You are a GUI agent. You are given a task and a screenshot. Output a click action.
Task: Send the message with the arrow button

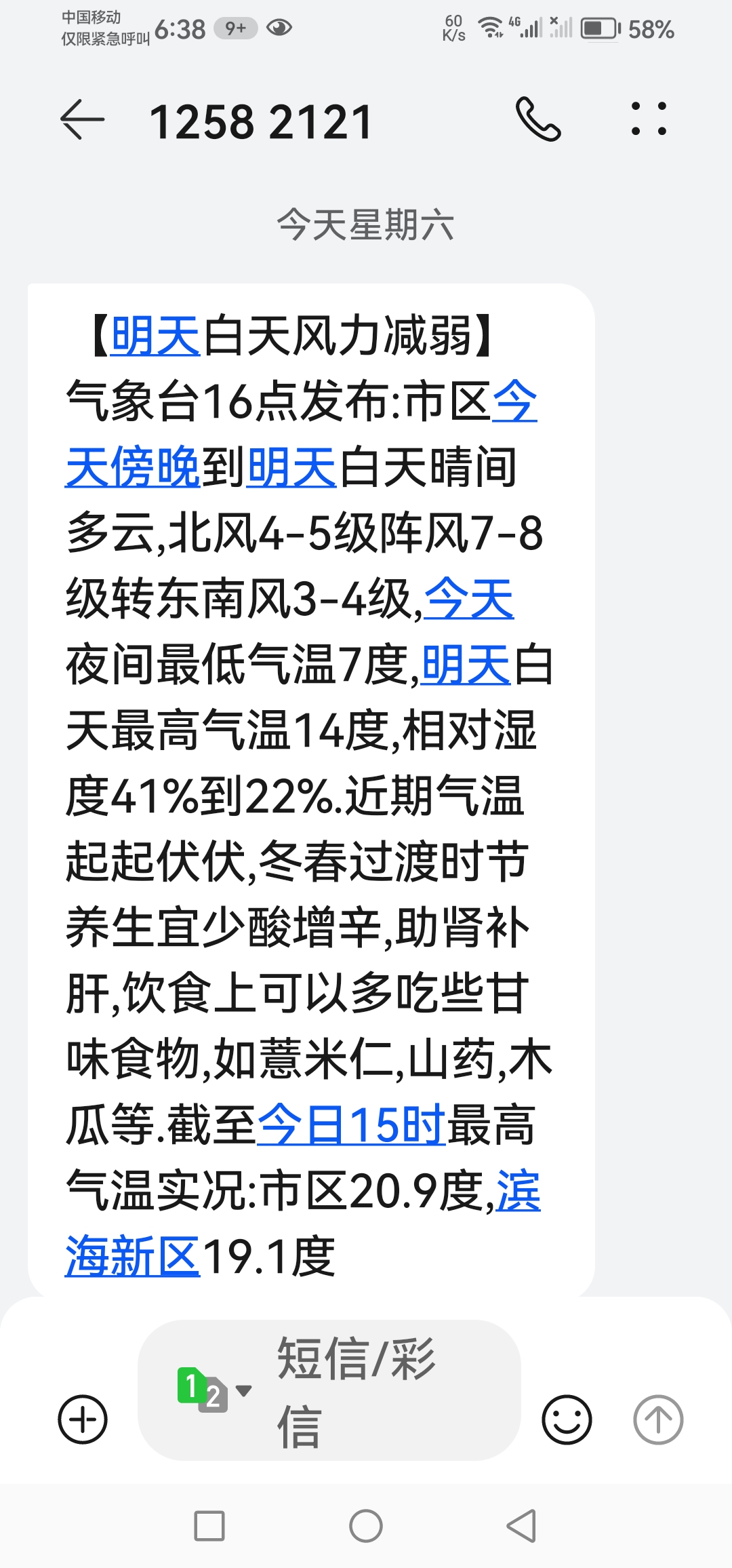tap(658, 1419)
